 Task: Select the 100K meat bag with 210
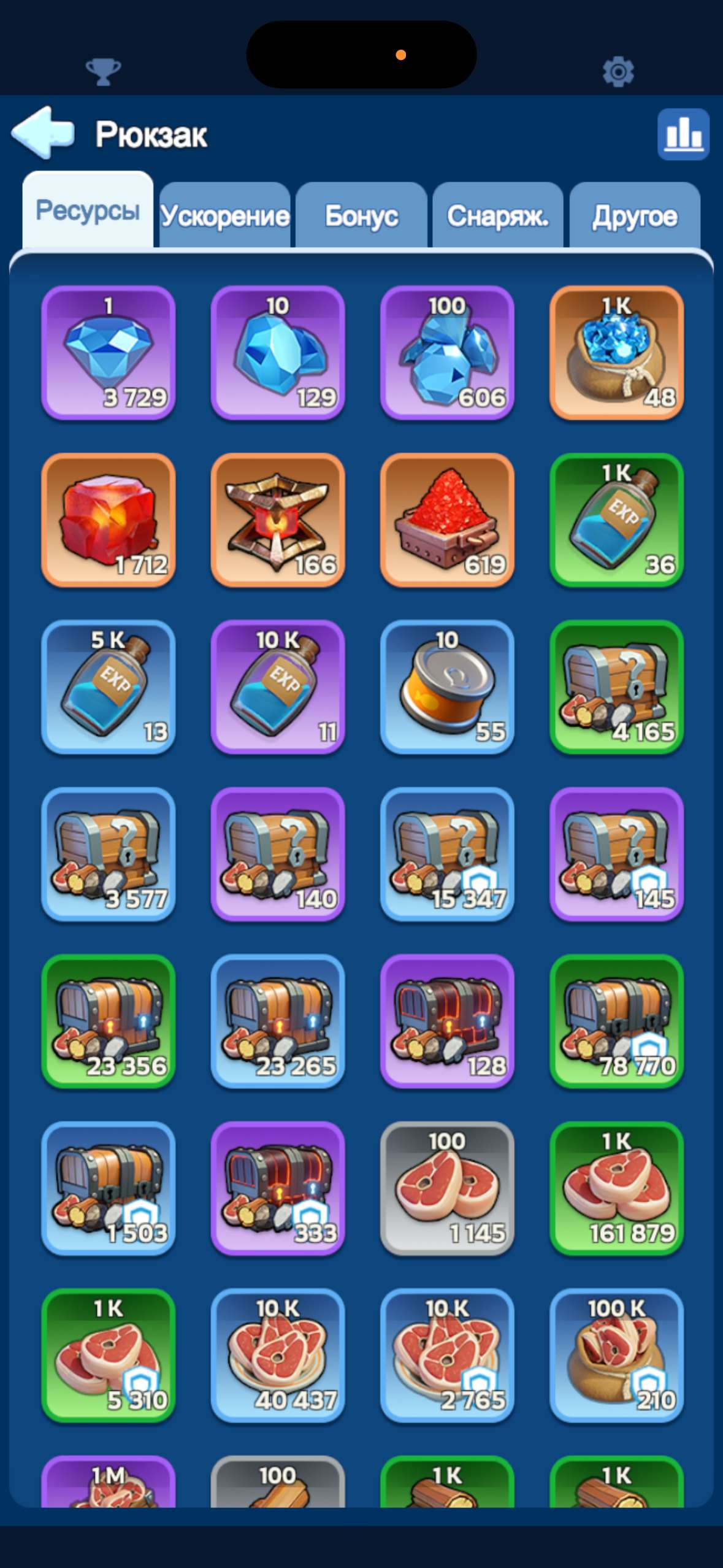pyautogui.click(x=617, y=1356)
